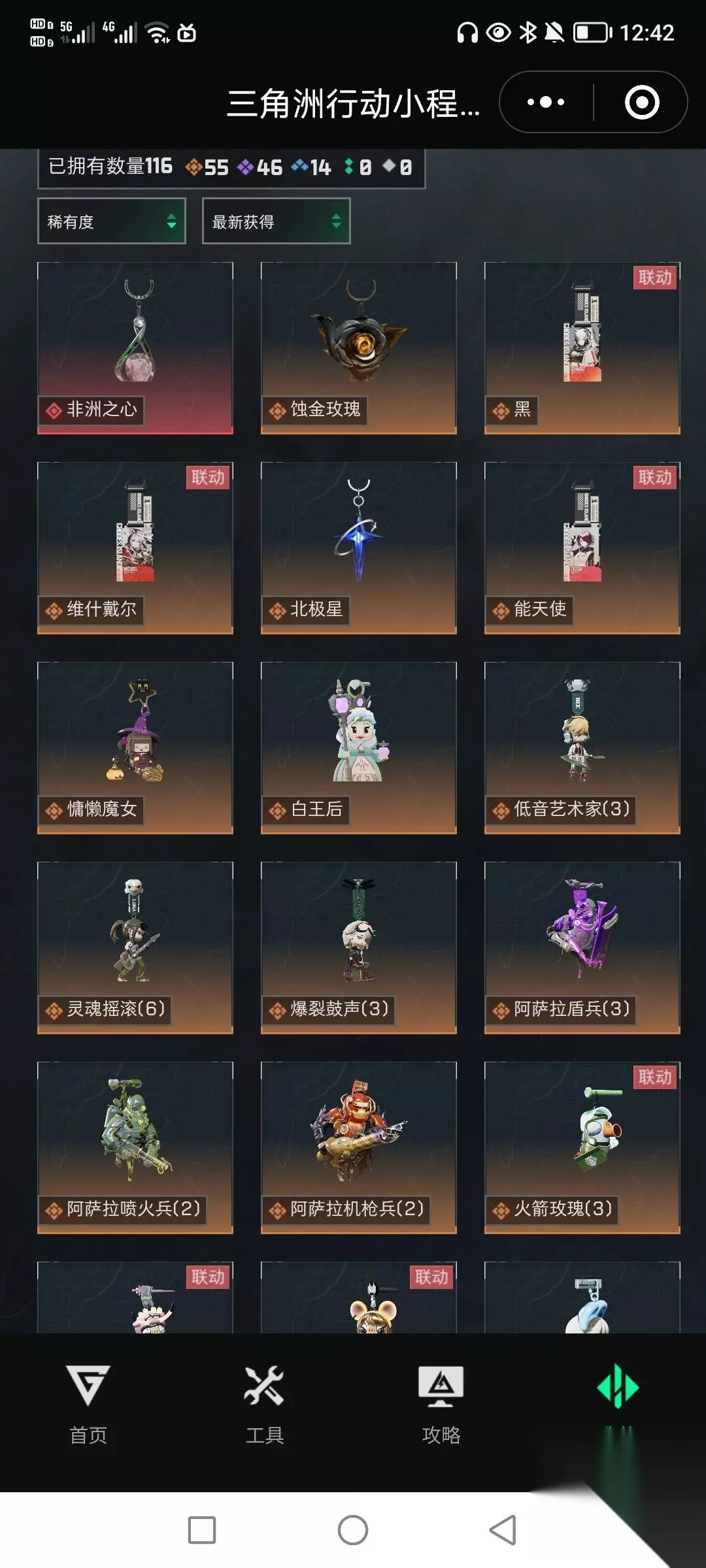Select the 白王后 charm card
706x1568 pixels.
click(x=358, y=747)
